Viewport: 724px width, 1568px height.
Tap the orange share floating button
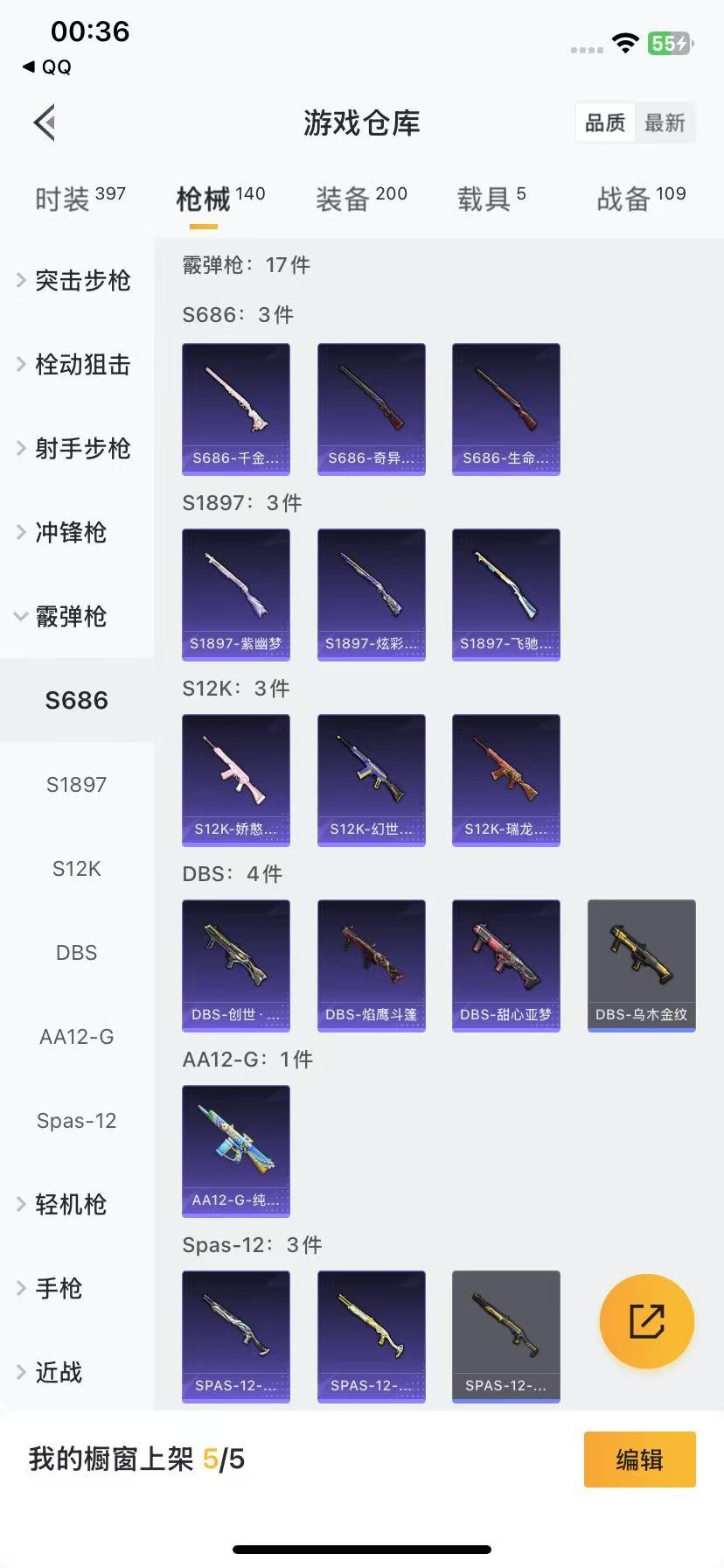click(x=646, y=1321)
